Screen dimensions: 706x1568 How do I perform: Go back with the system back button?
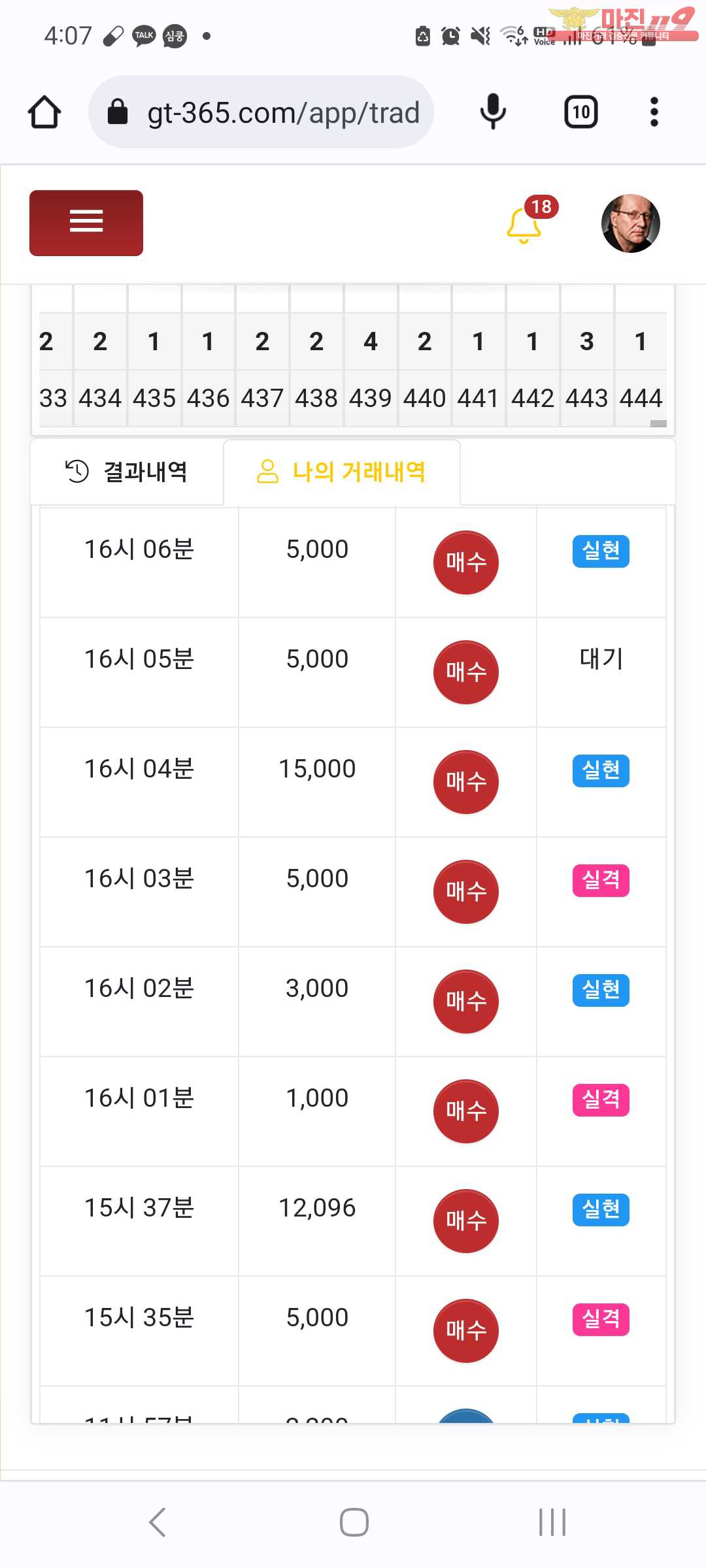pos(157,1522)
